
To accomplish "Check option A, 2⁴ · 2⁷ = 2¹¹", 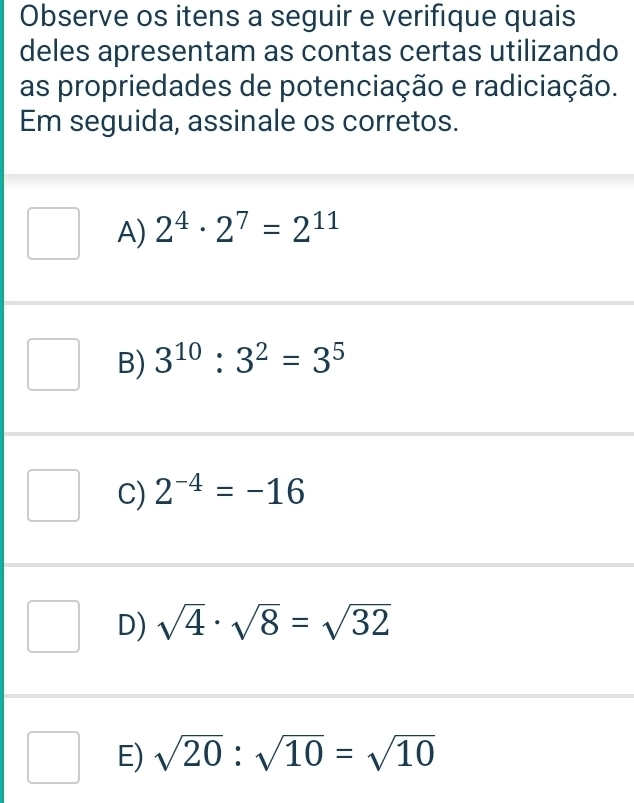I will pyautogui.click(x=53, y=234).
